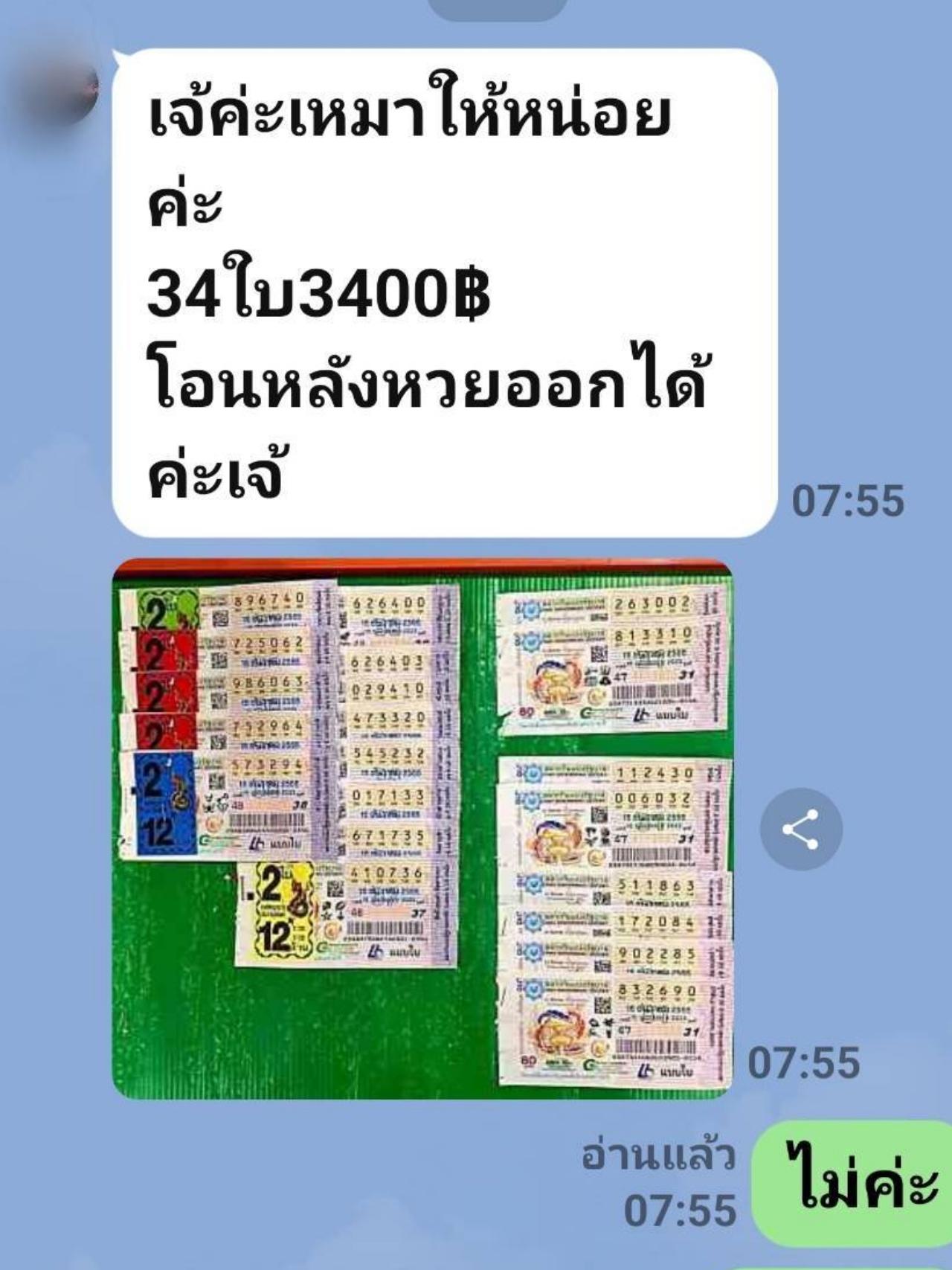Image resolution: width=952 pixels, height=1270 pixels.
Task: Open the lottery tickets photo message
Action: point(422,828)
